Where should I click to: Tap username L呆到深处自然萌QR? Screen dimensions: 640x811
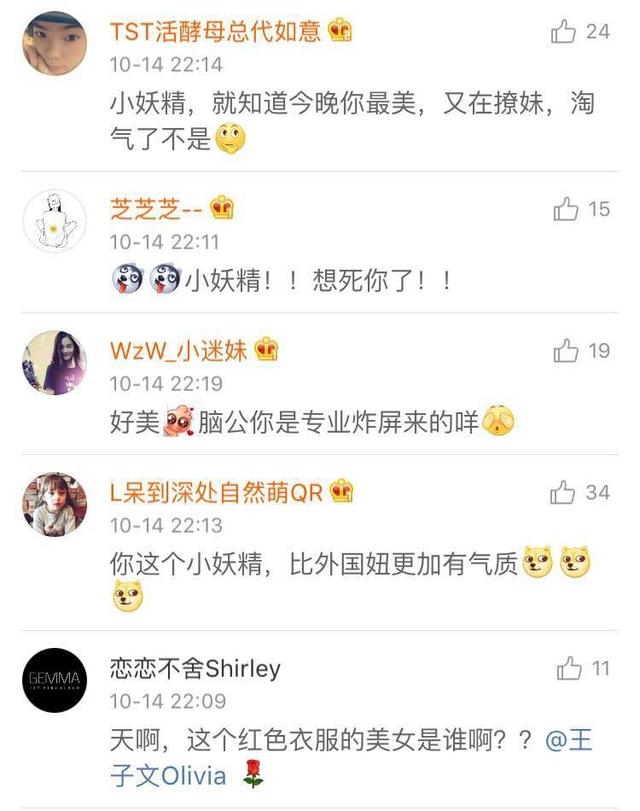217,492
